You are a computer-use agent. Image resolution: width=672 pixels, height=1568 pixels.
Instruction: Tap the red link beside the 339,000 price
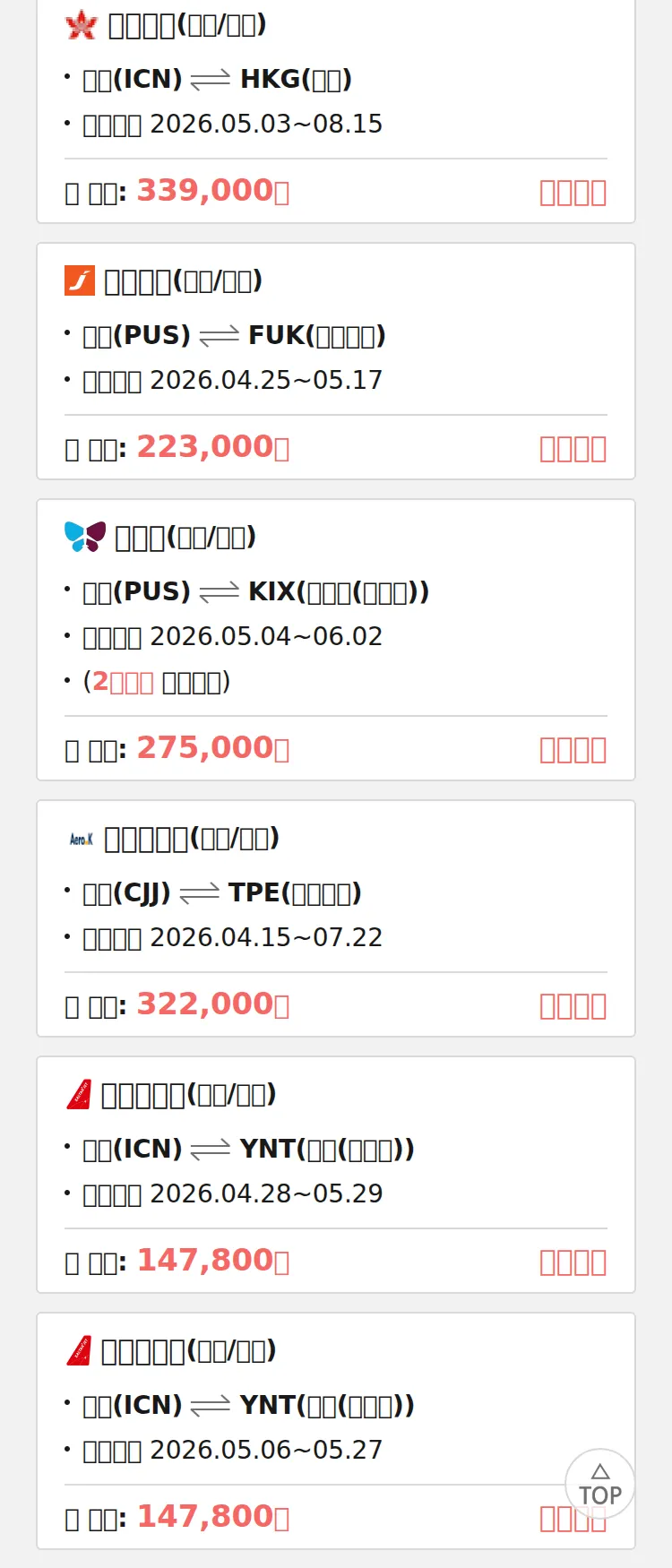[x=573, y=192]
